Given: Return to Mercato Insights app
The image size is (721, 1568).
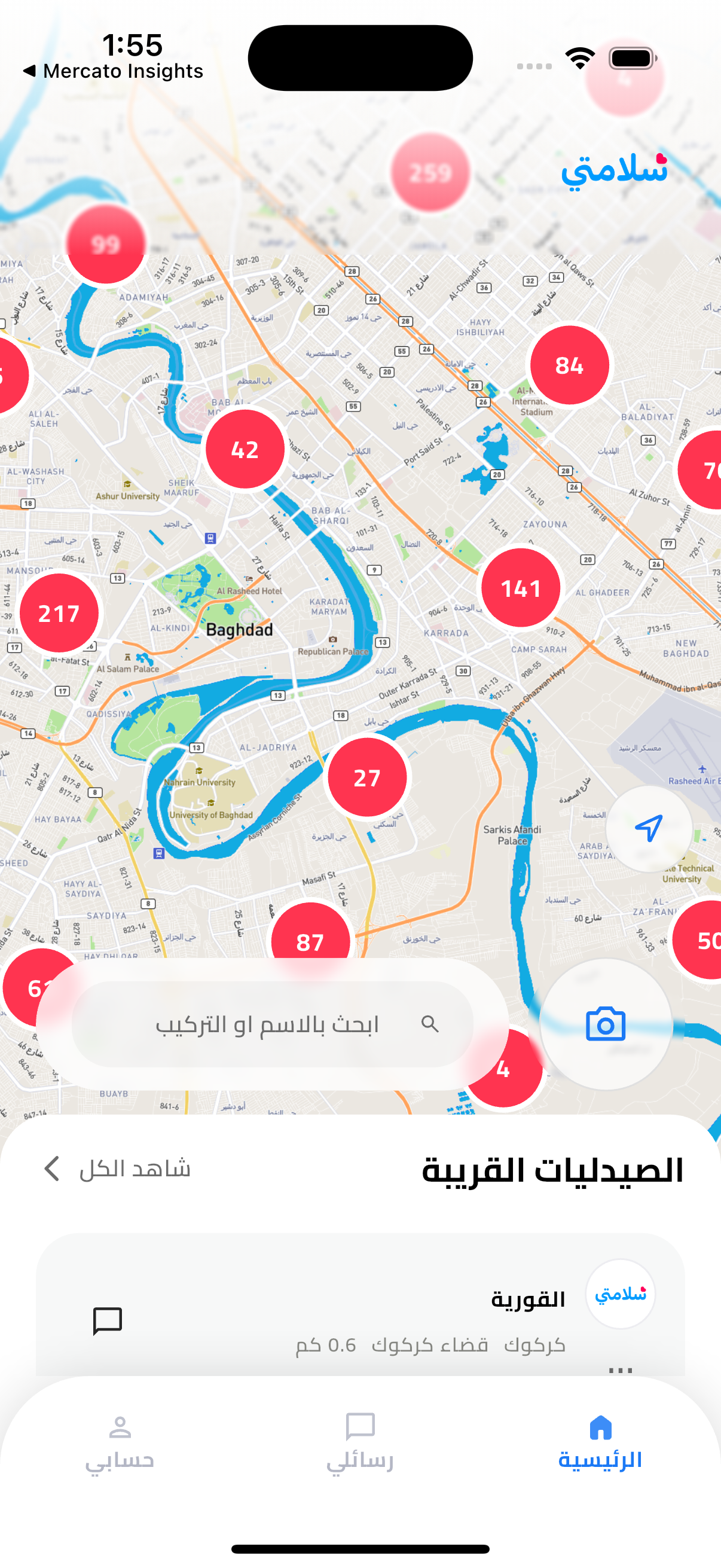Looking at the screenshot, I should [113, 71].
